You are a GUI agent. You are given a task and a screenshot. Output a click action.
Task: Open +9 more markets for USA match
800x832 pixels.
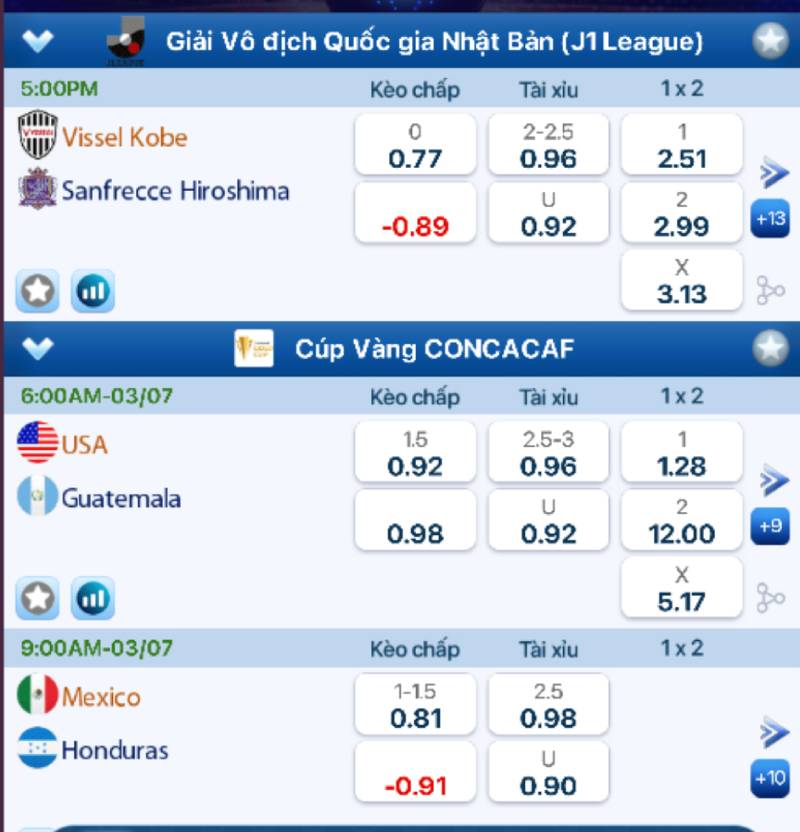pos(770,525)
